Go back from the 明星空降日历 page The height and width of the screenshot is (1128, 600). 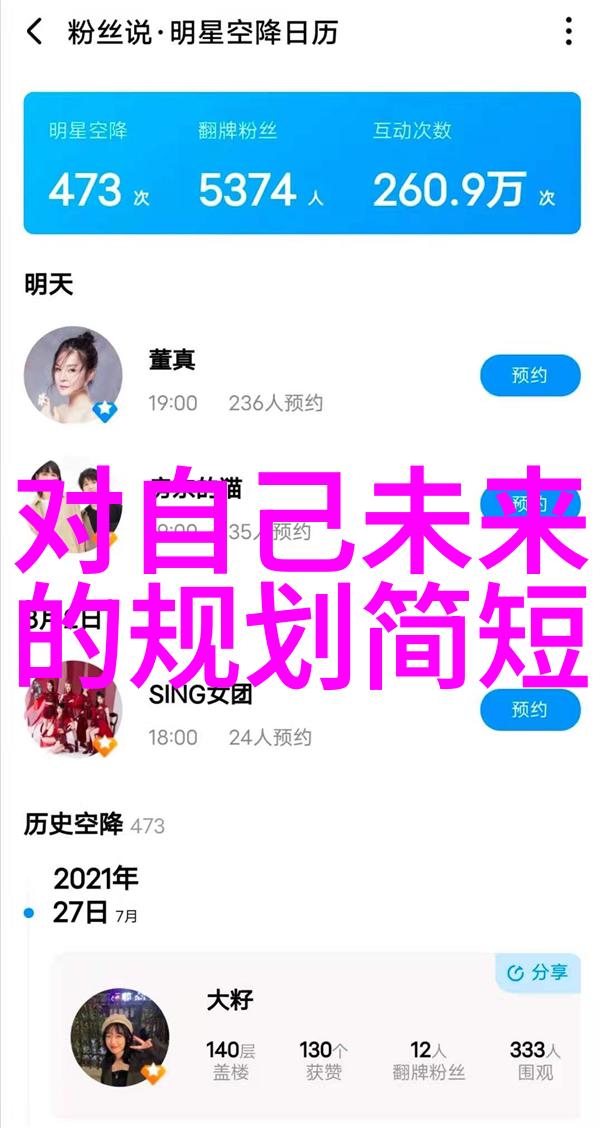click(x=35, y=32)
